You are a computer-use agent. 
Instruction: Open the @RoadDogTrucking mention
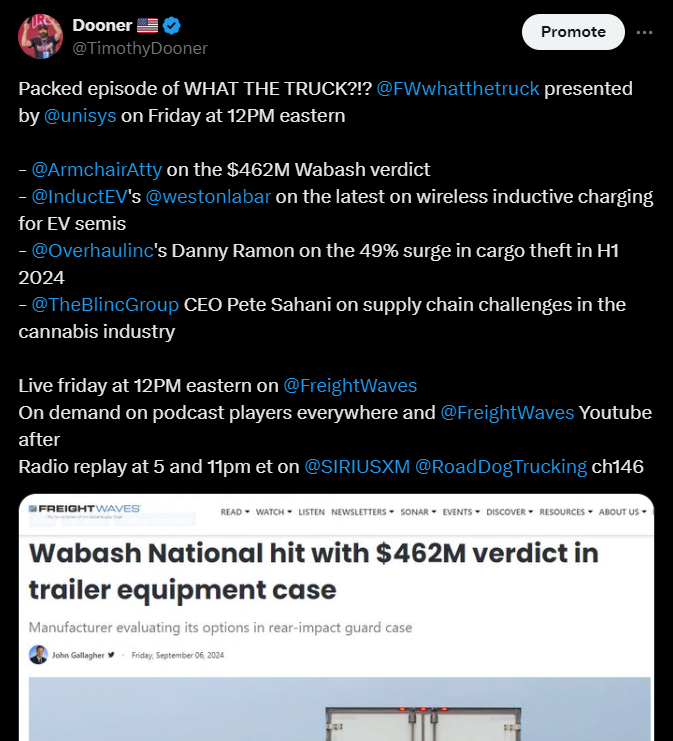click(x=501, y=466)
